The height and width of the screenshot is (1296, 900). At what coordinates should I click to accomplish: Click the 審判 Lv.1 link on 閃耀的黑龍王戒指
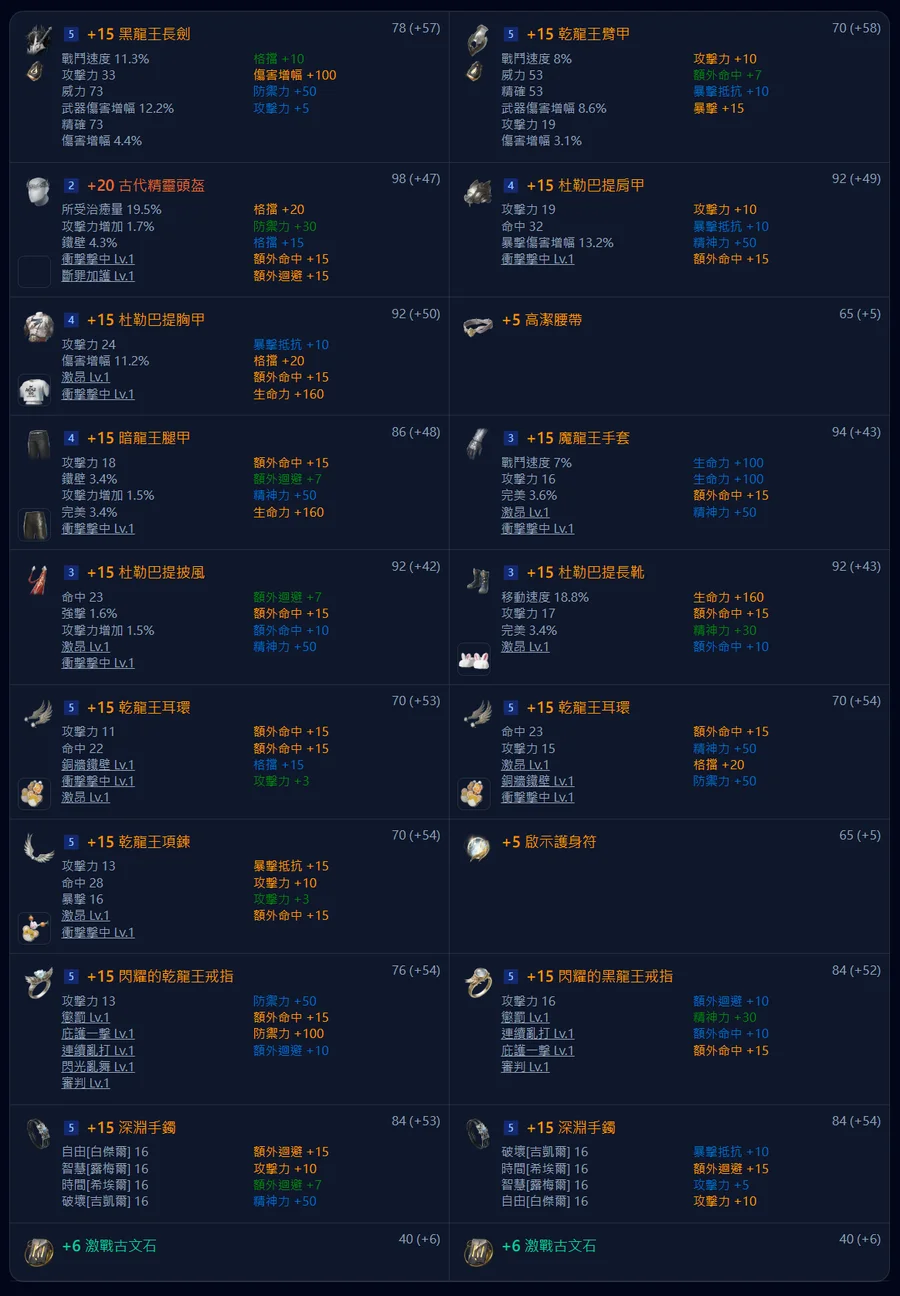tap(525, 1067)
